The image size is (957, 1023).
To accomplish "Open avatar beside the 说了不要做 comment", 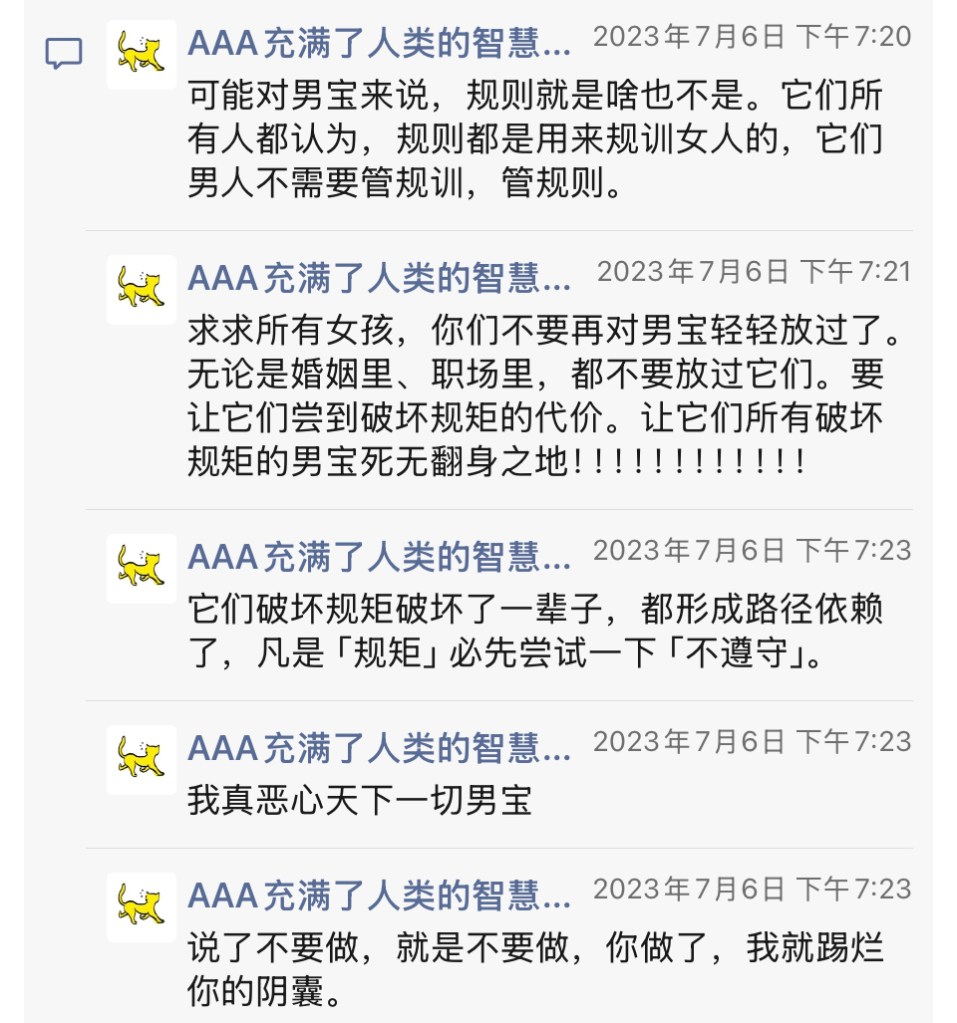I will (141, 906).
